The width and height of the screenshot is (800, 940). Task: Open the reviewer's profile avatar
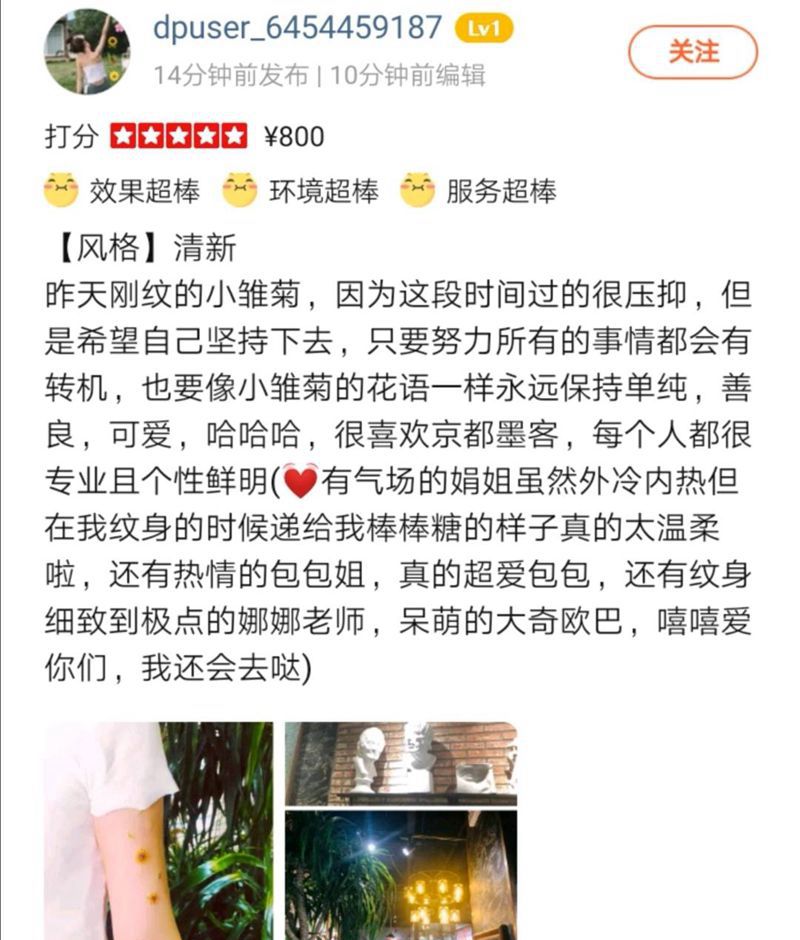click(x=87, y=52)
